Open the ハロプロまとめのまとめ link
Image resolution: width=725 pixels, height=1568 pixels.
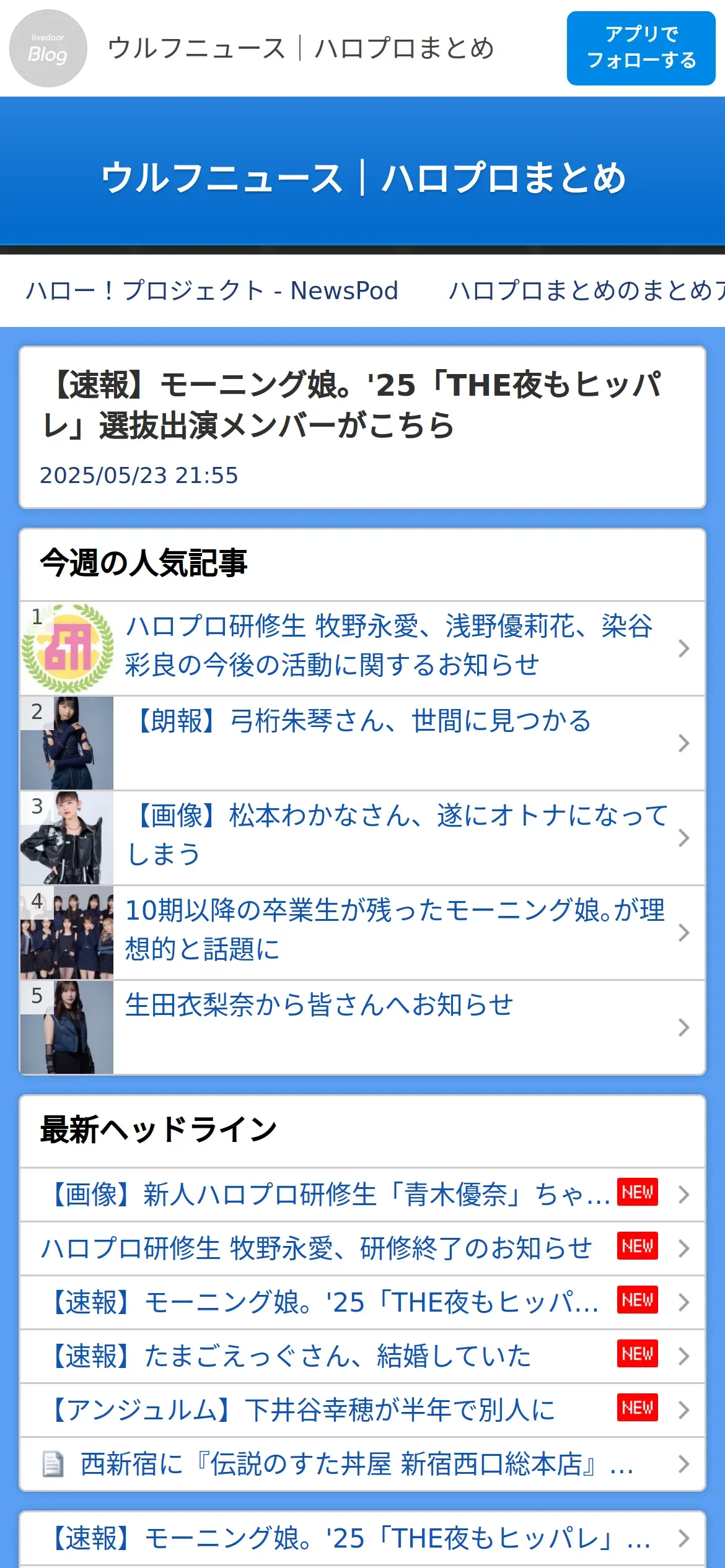pos(587,290)
